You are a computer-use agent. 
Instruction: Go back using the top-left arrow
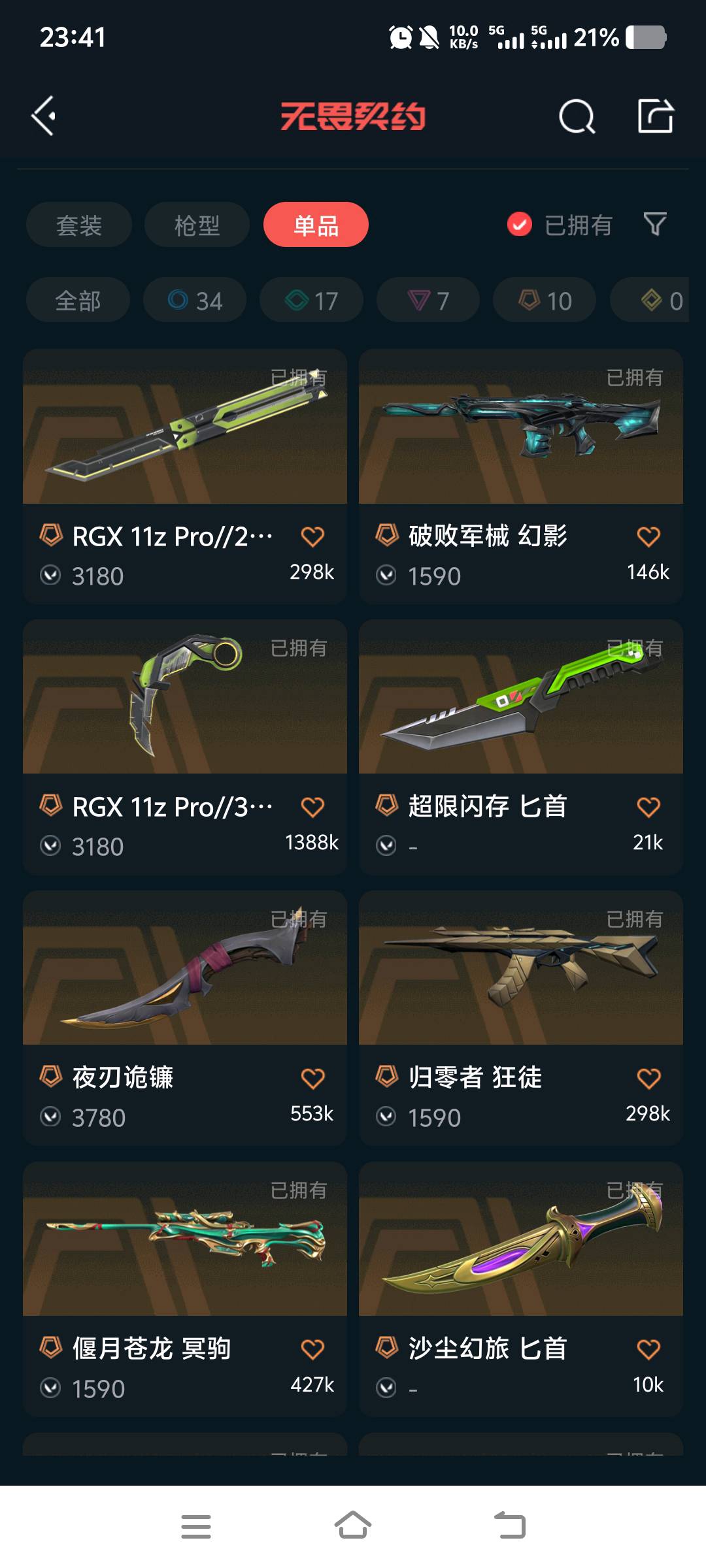[x=44, y=116]
